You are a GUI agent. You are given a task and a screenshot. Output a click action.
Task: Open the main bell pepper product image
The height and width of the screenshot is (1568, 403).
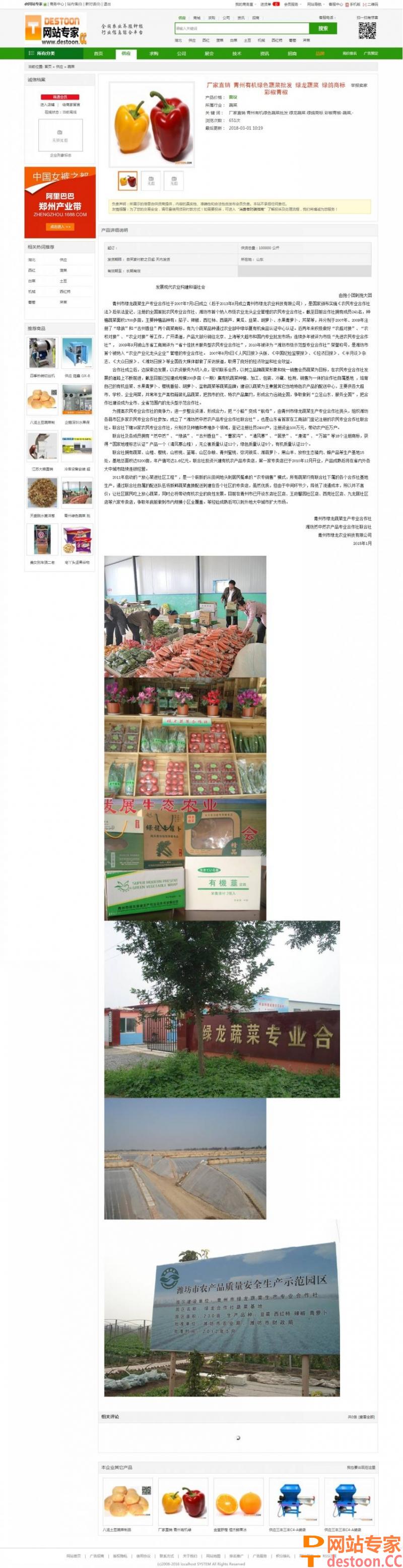[152, 125]
